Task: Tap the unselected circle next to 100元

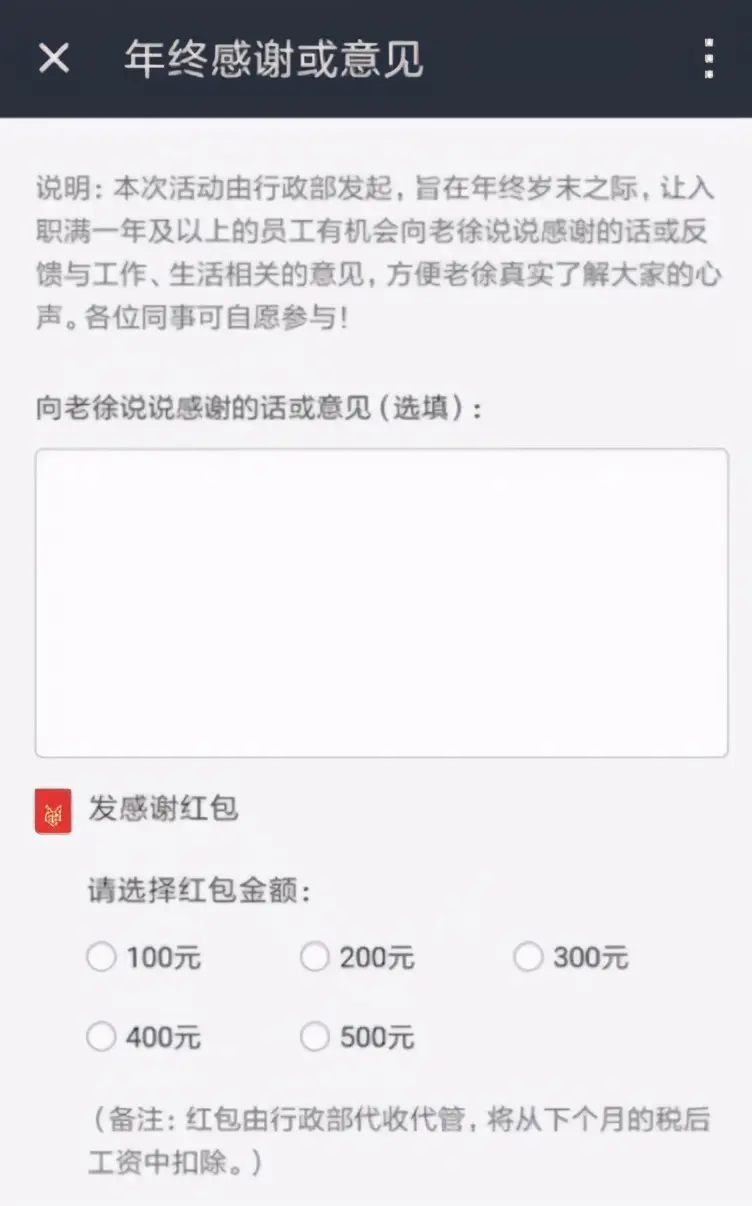Action: (x=101, y=957)
